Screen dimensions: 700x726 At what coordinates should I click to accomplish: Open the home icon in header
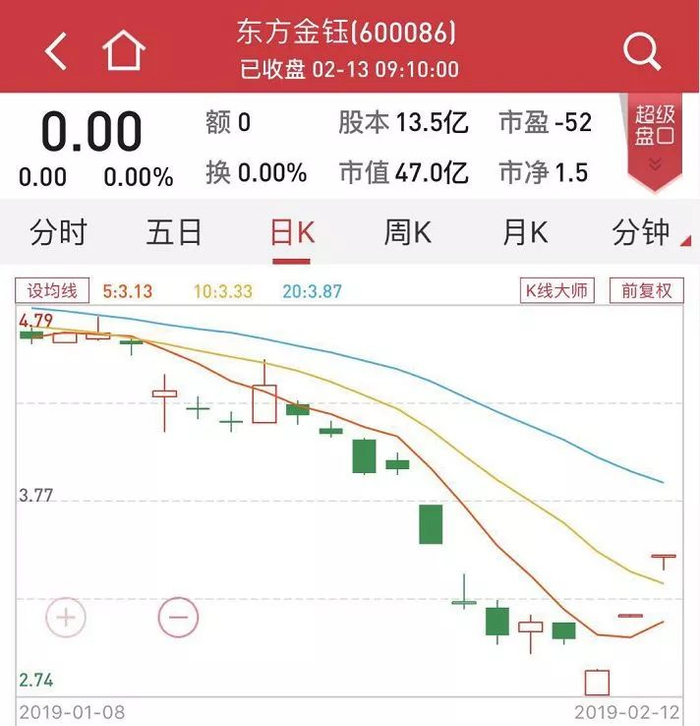pyautogui.click(x=124, y=50)
